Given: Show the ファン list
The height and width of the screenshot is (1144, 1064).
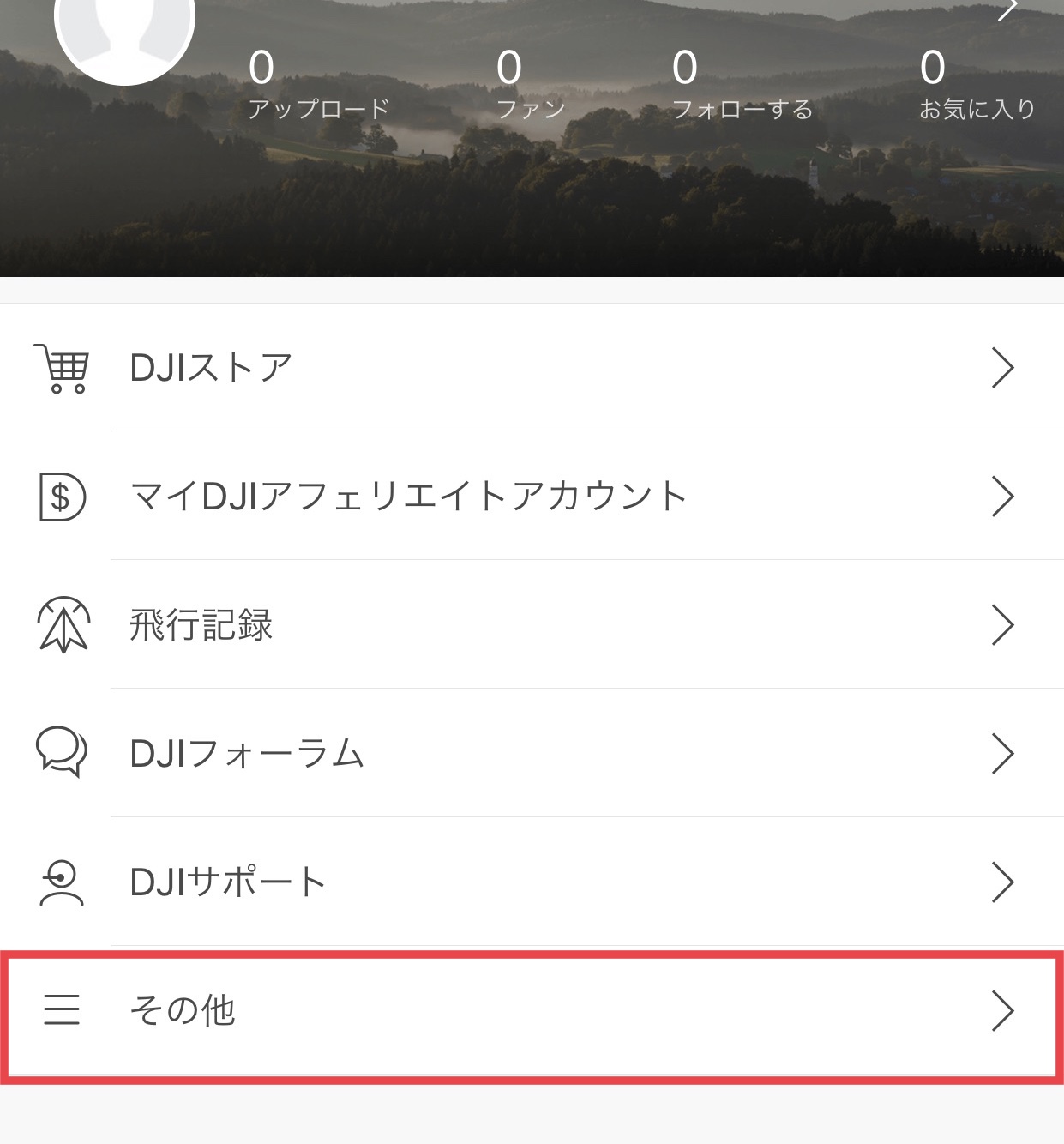Looking at the screenshot, I should pyautogui.click(x=530, y=87).
